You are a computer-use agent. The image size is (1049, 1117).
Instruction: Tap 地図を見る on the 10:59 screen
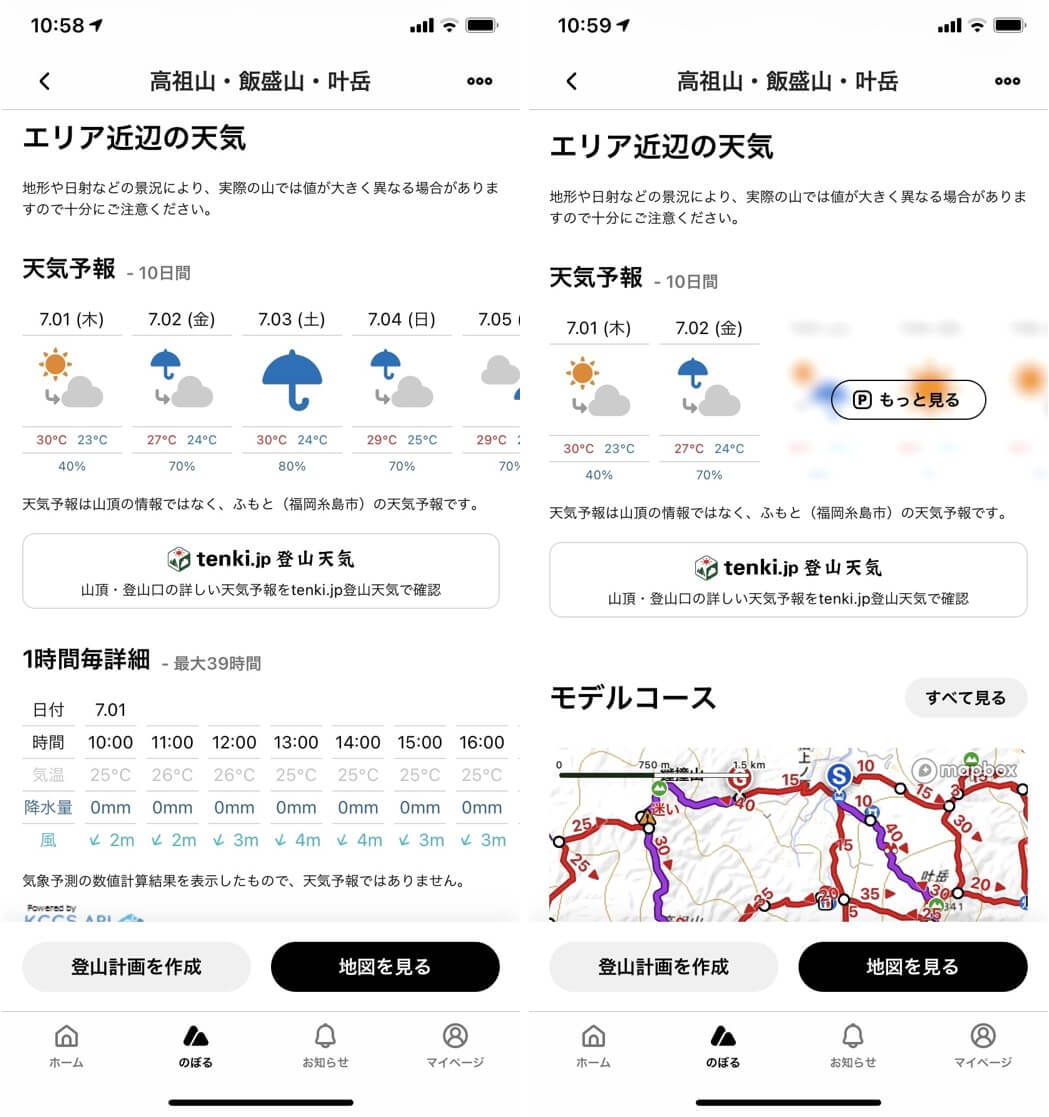[x=912, y=967]
